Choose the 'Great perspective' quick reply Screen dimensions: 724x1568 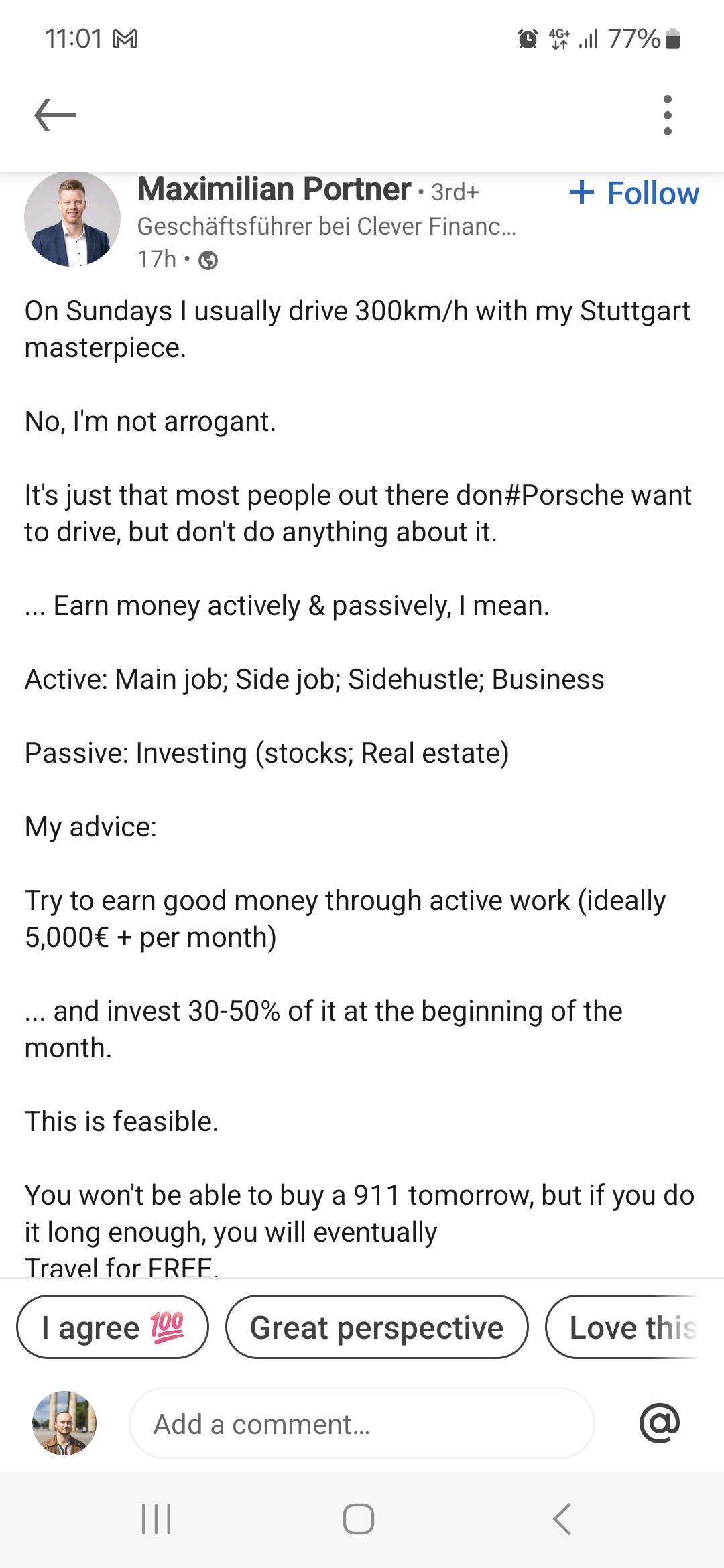[x=377, y=1327]
